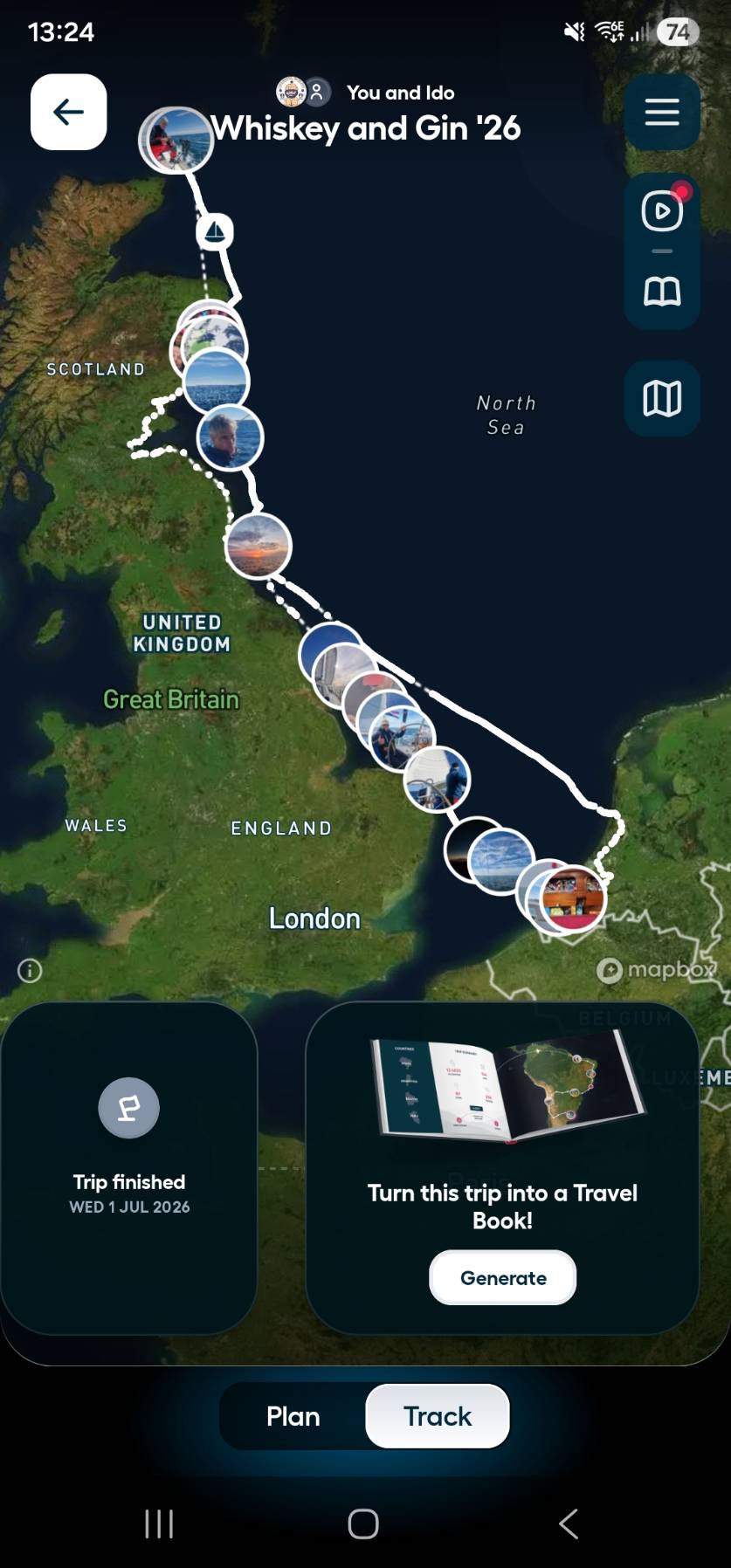
Task: Switch to the Plan tab
Action: click(x=293, y=1416)
